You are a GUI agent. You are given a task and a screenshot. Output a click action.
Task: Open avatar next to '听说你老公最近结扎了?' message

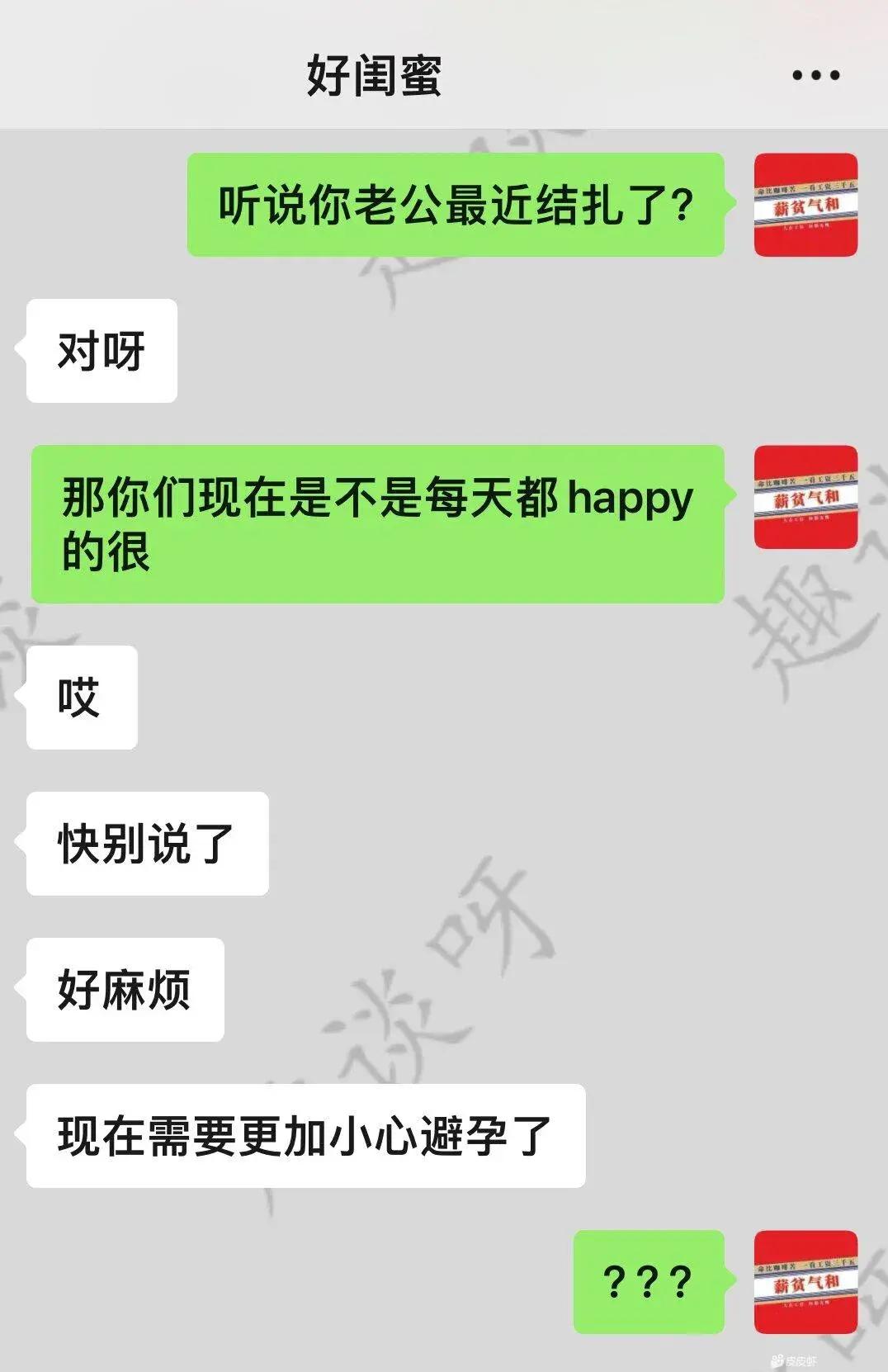point(805,205)
